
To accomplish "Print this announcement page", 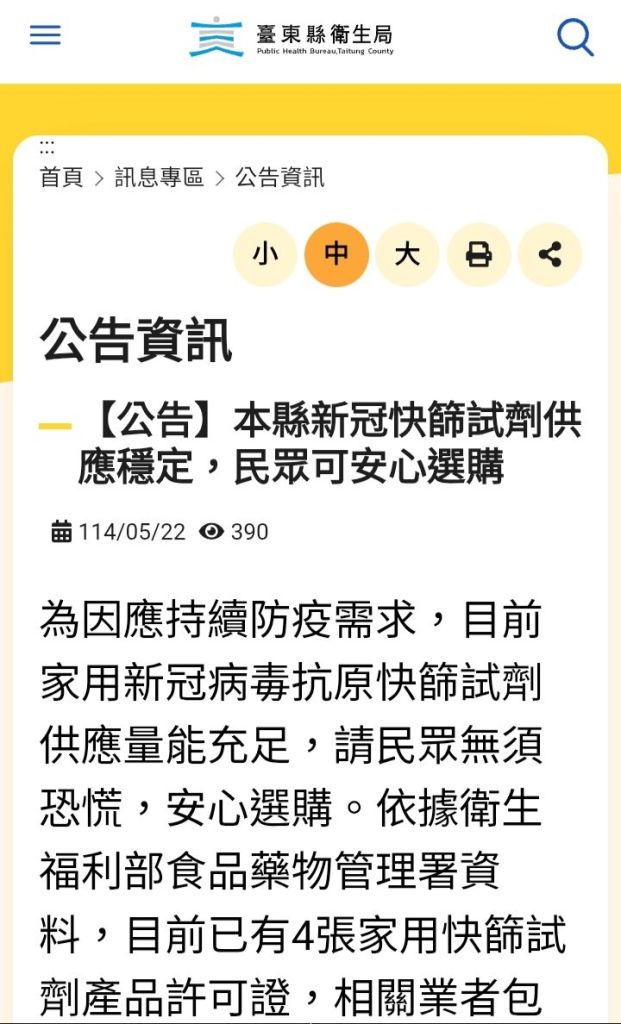I will point(479,255).
